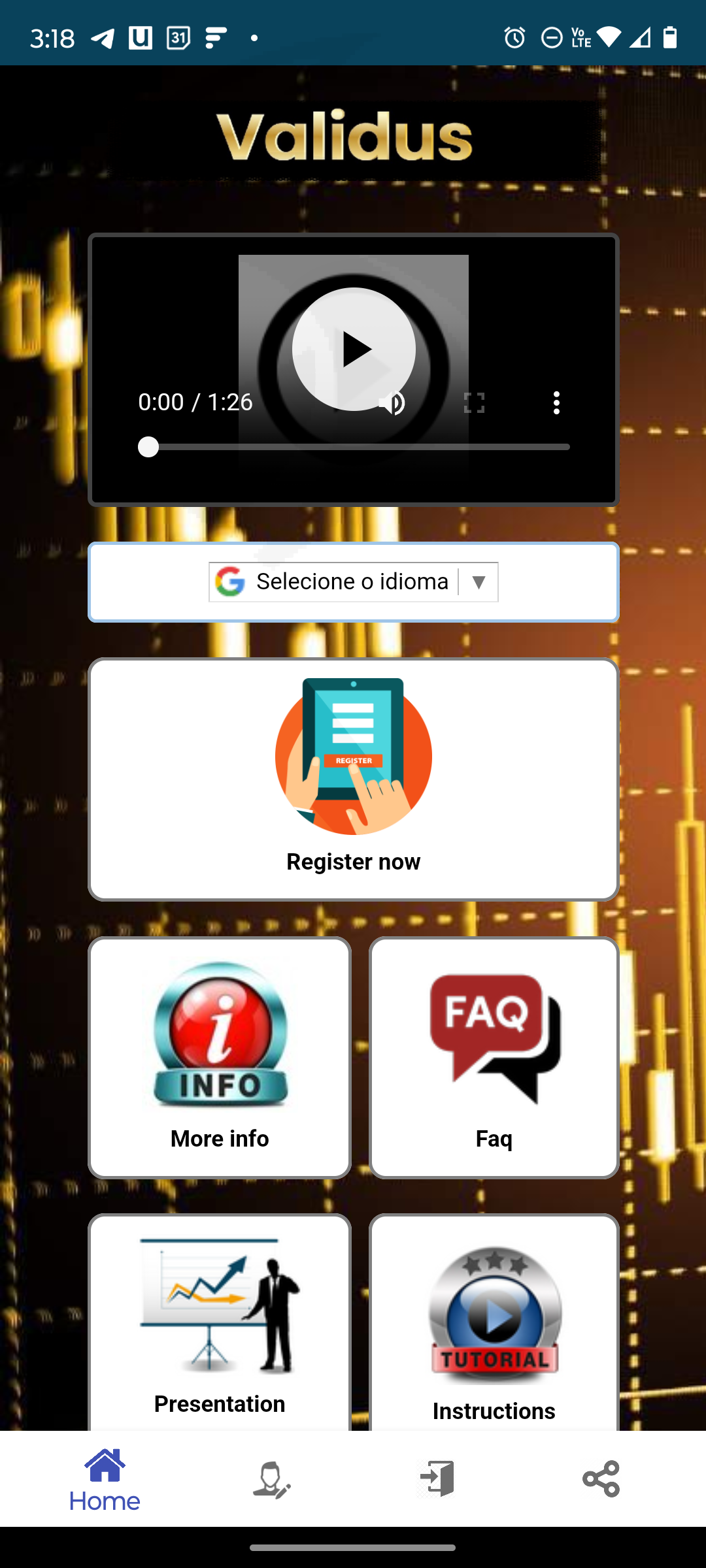
Task: Enter fullscreen for the video
Action: click(x=474, y=403)
